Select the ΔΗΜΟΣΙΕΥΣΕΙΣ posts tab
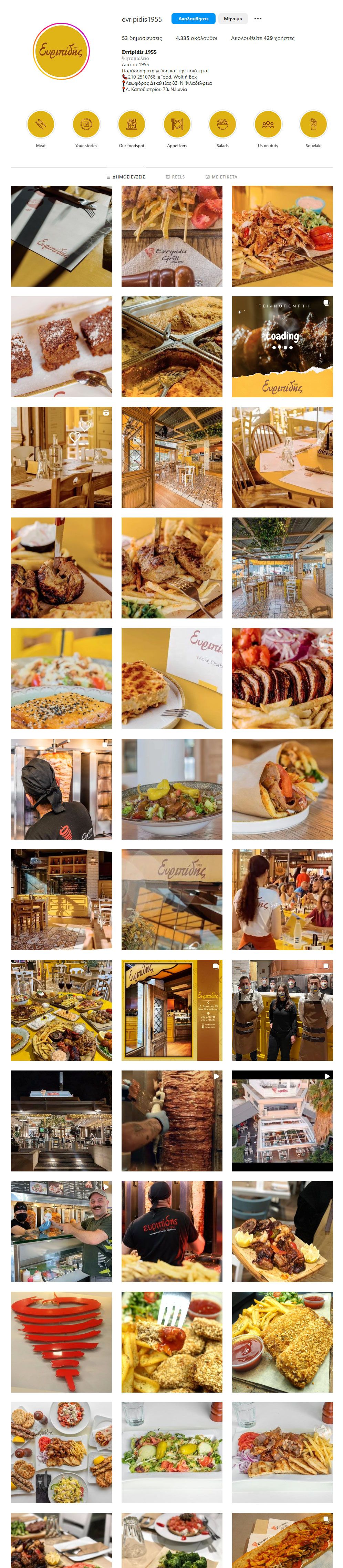The width and height of the screenshot is (343, 1568). point(126,177)
